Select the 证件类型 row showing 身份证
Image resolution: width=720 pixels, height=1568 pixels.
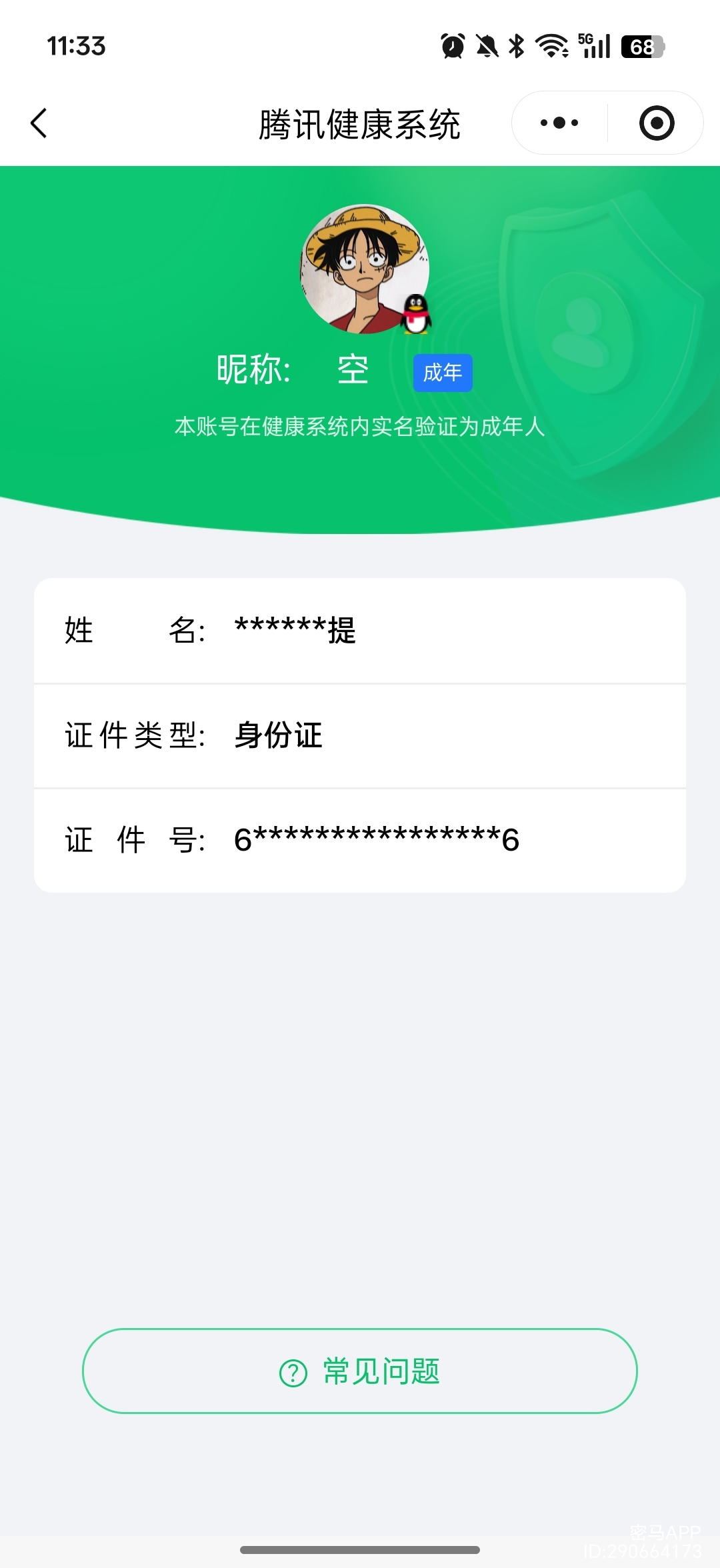pos(360,736)
